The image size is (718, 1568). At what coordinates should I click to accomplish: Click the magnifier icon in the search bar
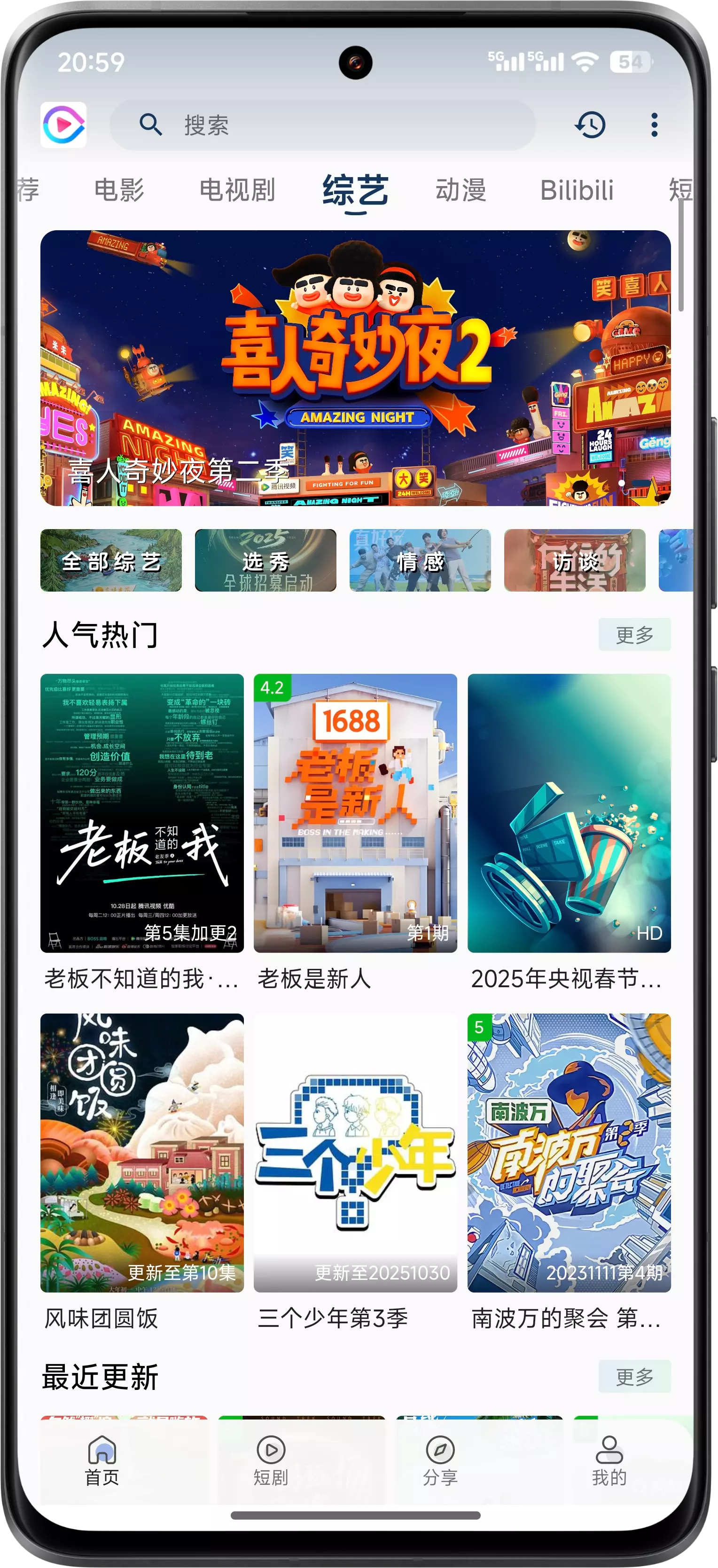coord(150,125)
